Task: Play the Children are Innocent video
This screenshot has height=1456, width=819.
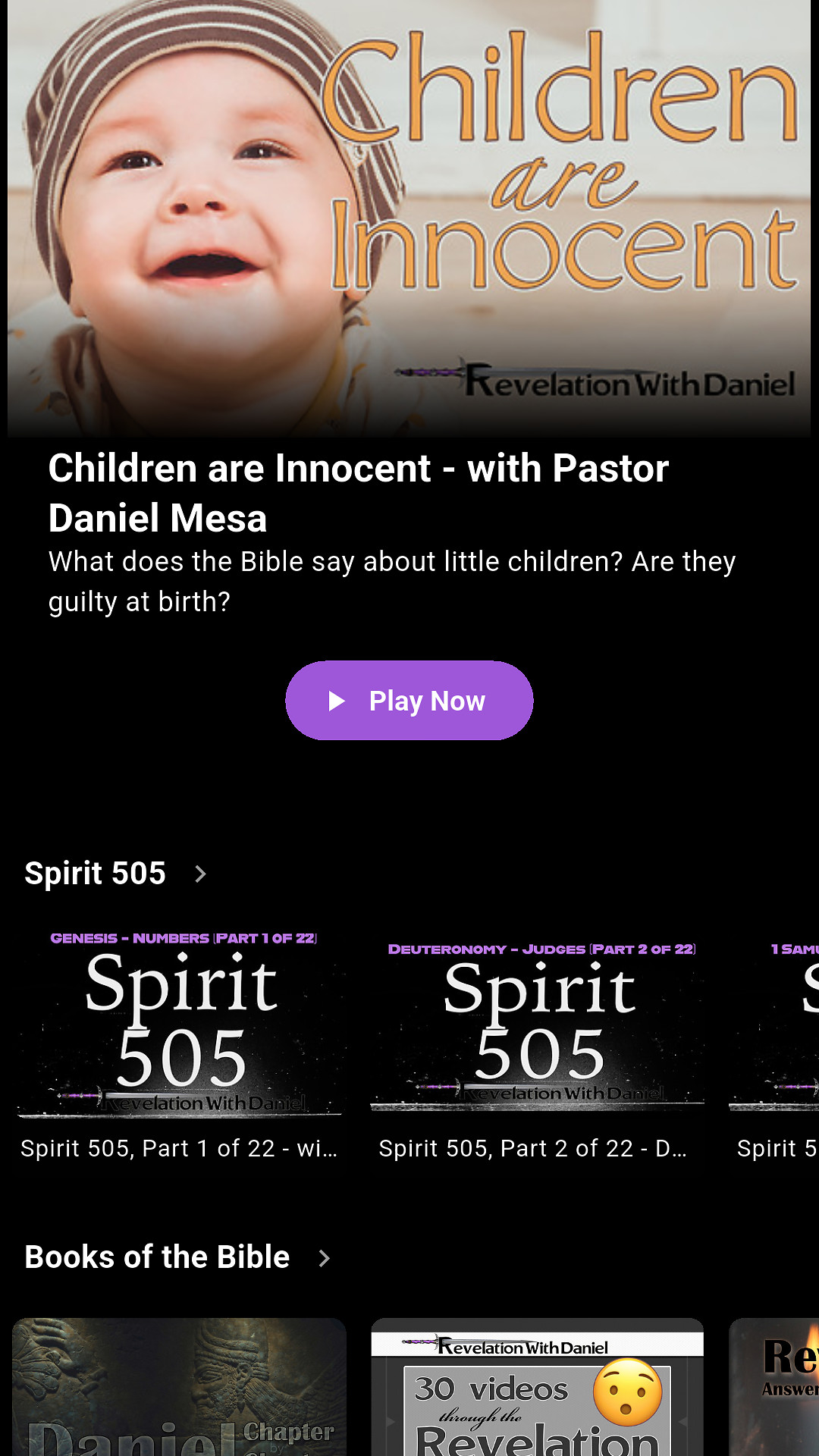Action: point(409,701)
